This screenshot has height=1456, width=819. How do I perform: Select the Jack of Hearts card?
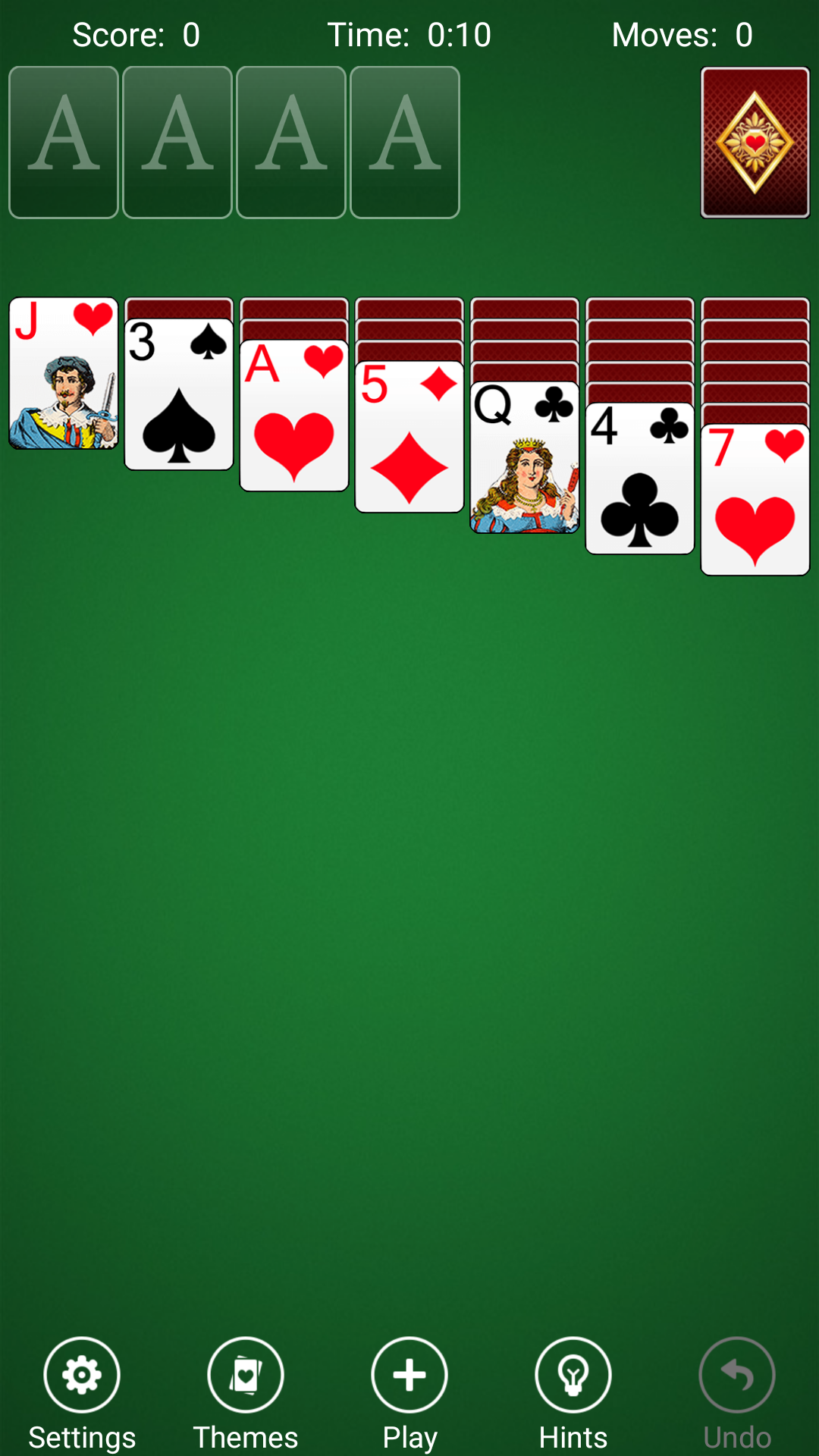63,379
